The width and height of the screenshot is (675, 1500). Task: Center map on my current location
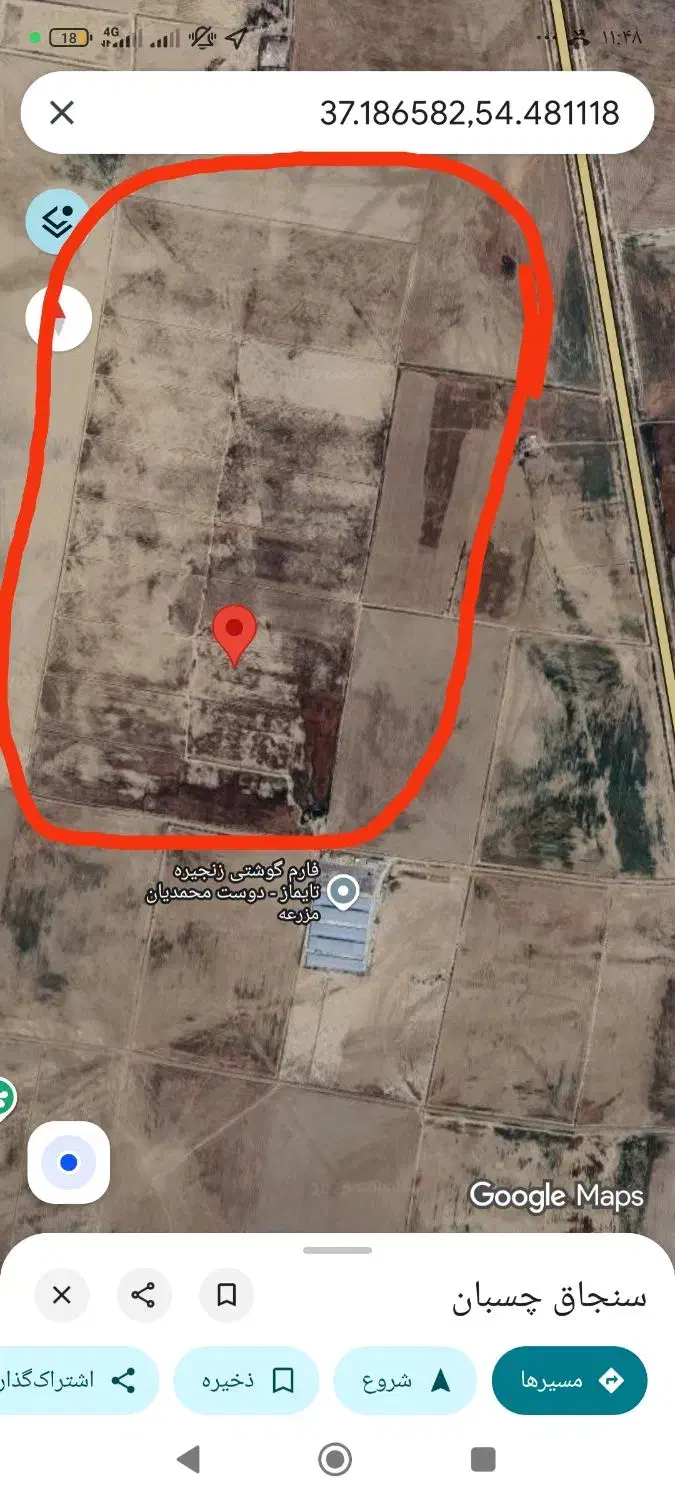pos(68,1163)
